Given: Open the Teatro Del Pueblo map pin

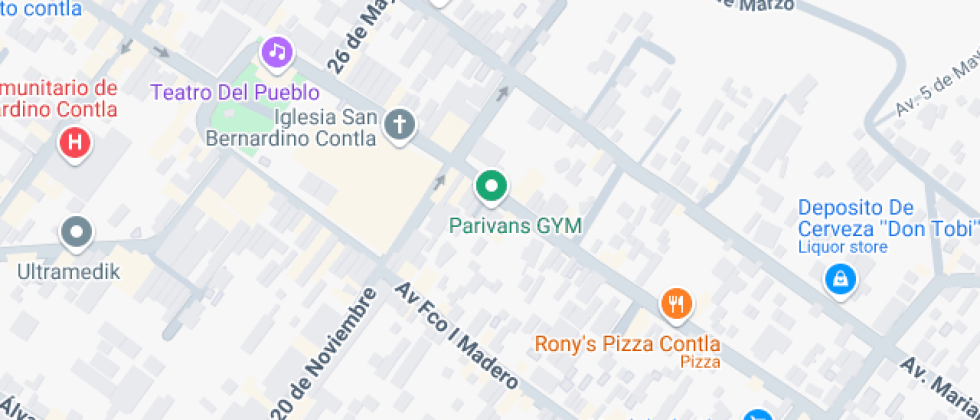Looking at the screenshot, I should pos(278,52).
